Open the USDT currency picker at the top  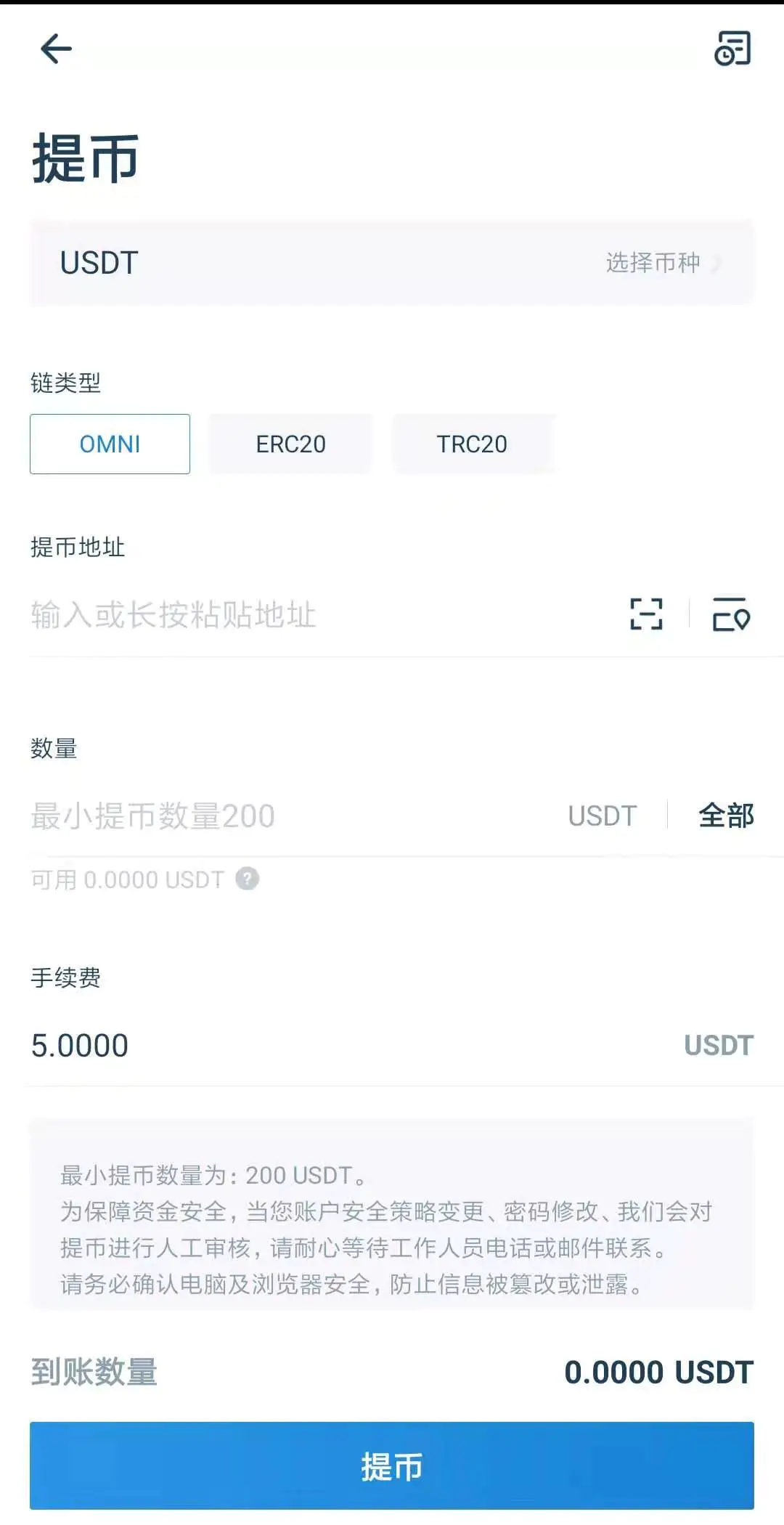click(392, 263)
